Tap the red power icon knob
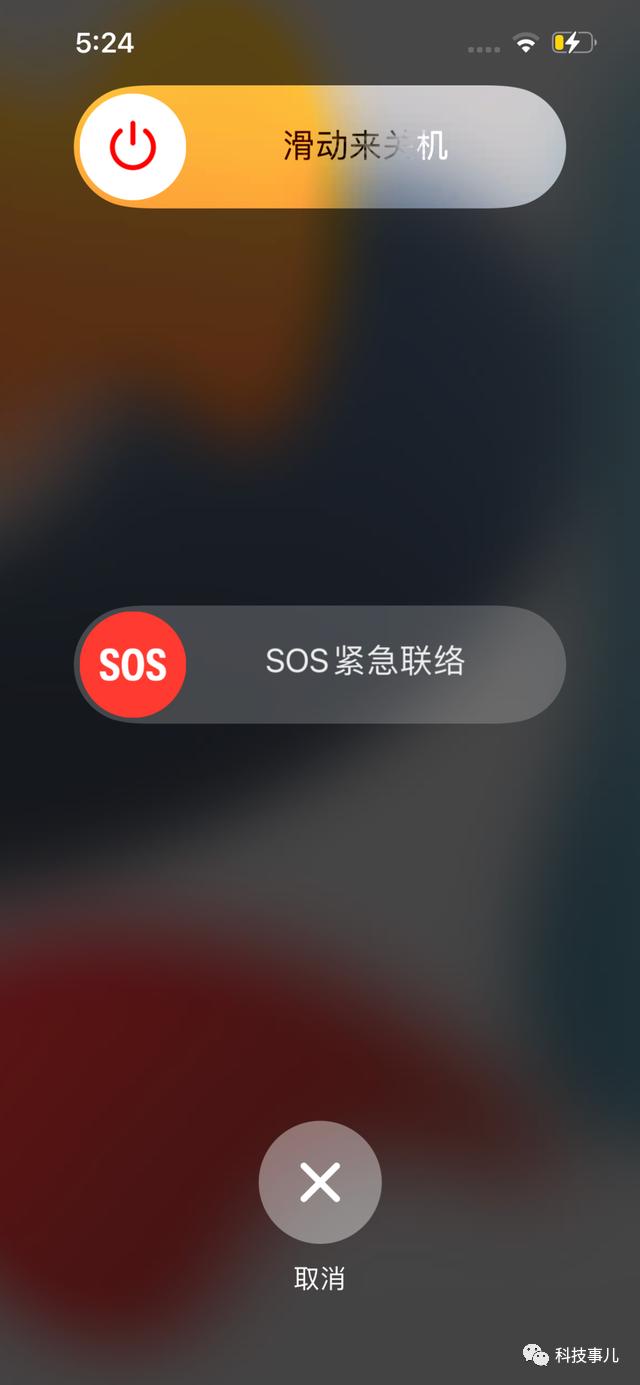Screen dimensions: 640x1385 [x=132, y=147]
